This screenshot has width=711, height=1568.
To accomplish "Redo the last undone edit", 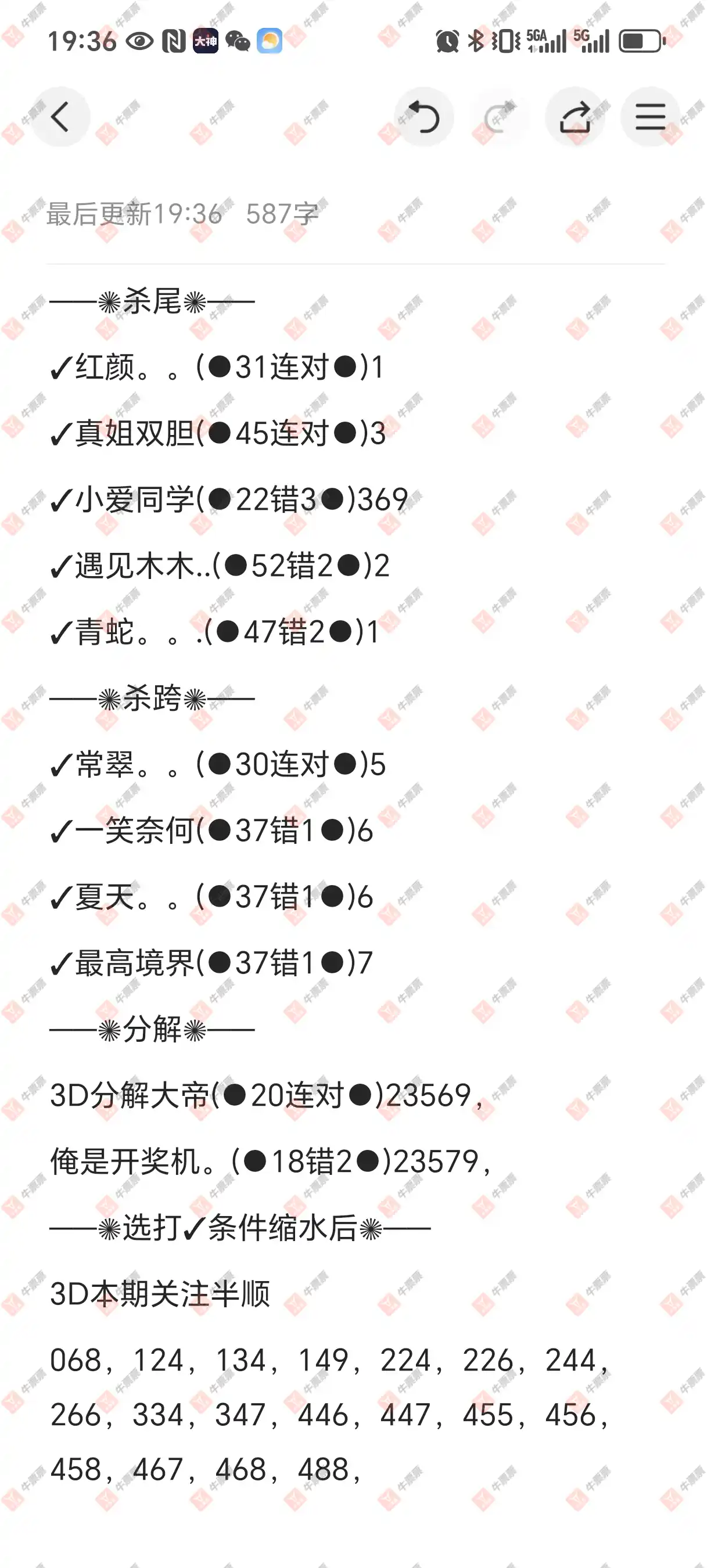I will point(499,117).
